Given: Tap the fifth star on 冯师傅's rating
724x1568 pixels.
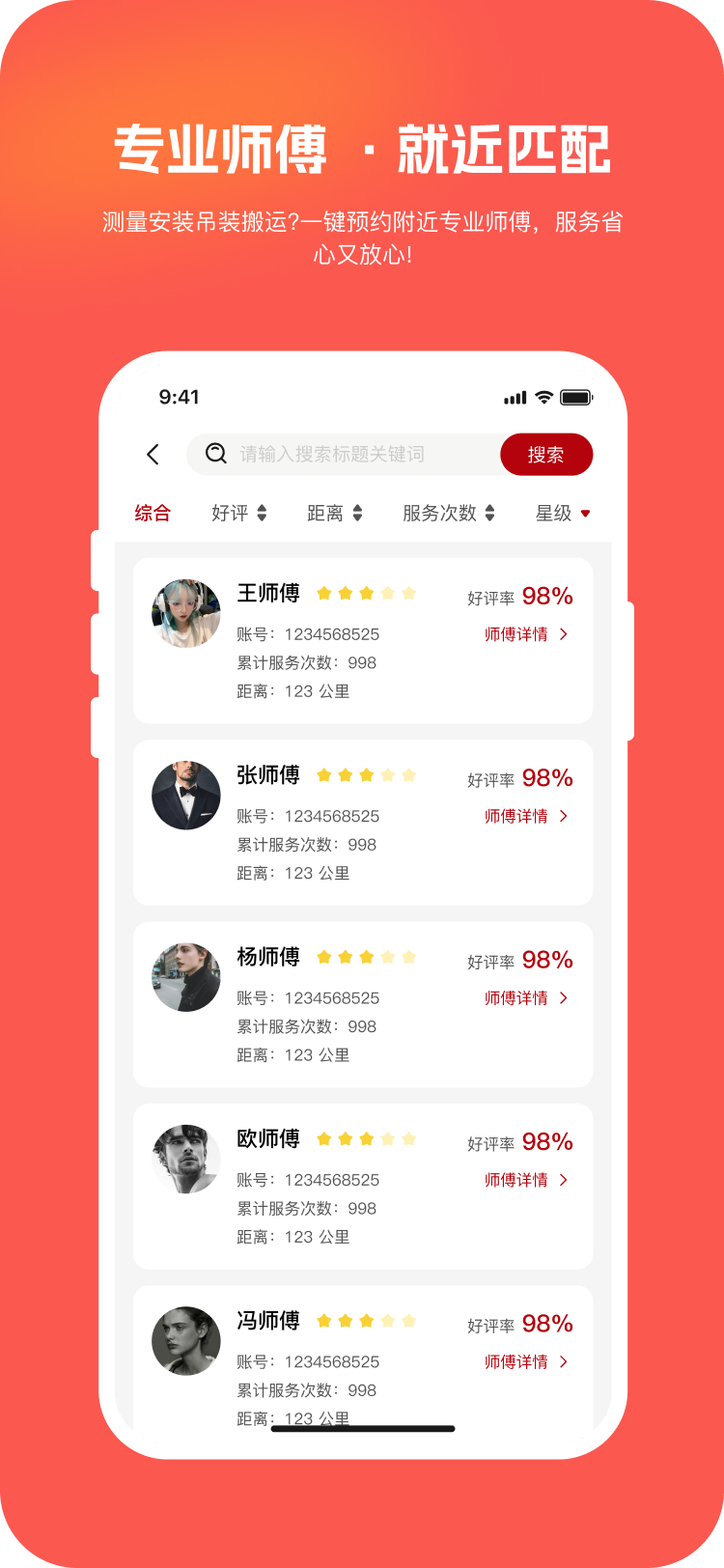Looking at the screenshot, I should point(409,1321).
